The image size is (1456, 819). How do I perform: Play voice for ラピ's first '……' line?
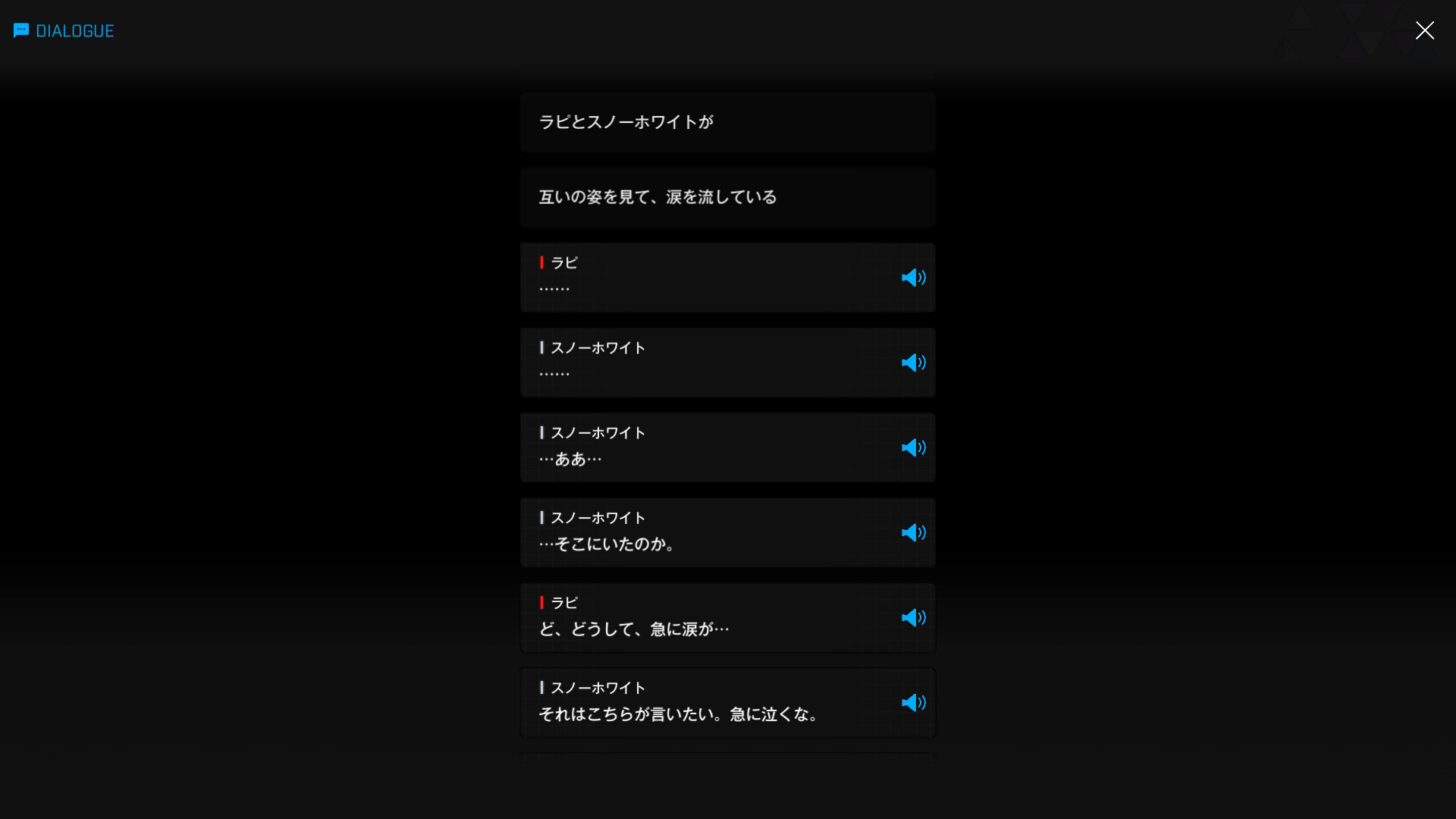click(913, 278)
